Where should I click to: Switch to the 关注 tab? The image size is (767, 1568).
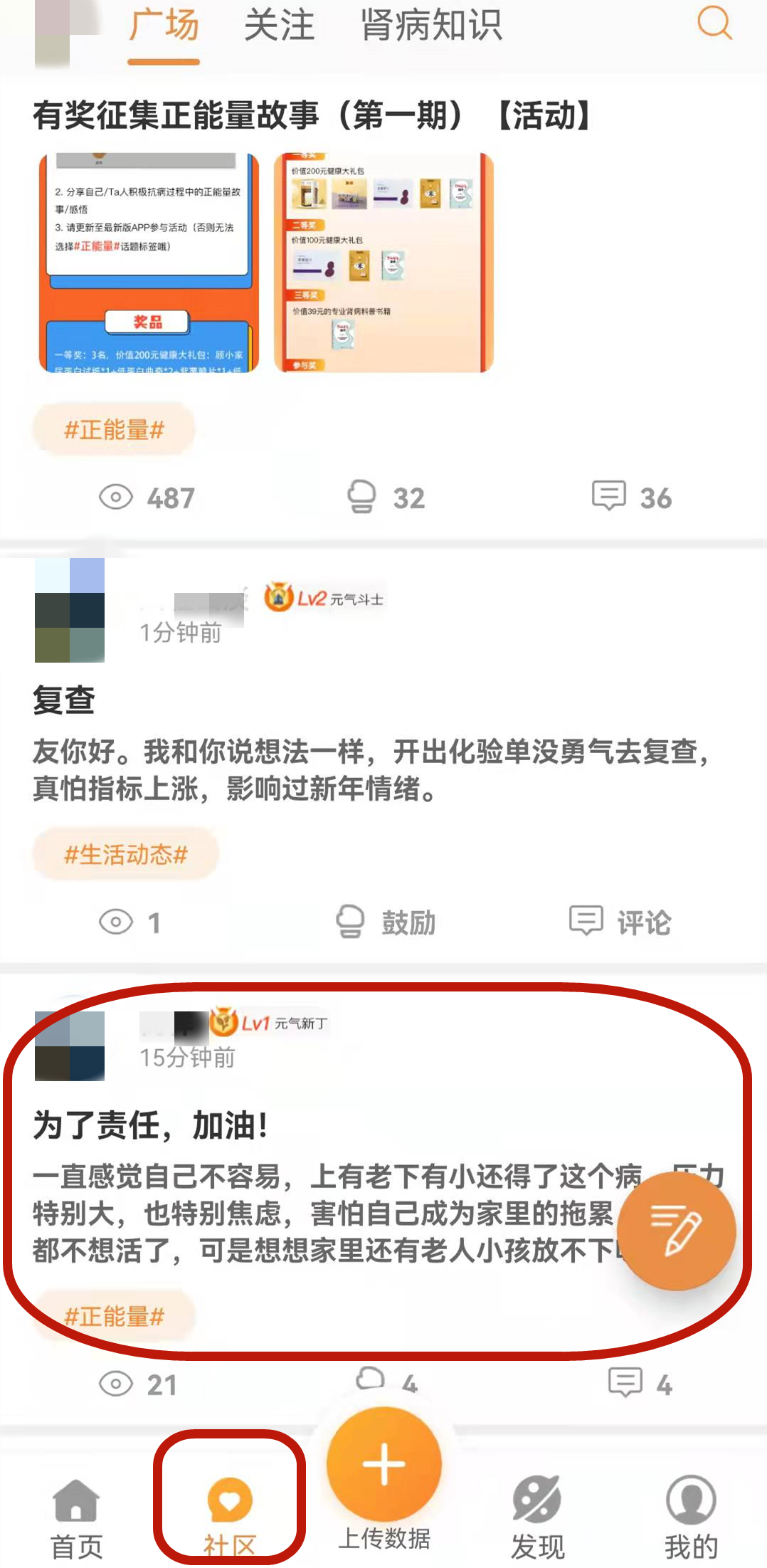point(279,26)
